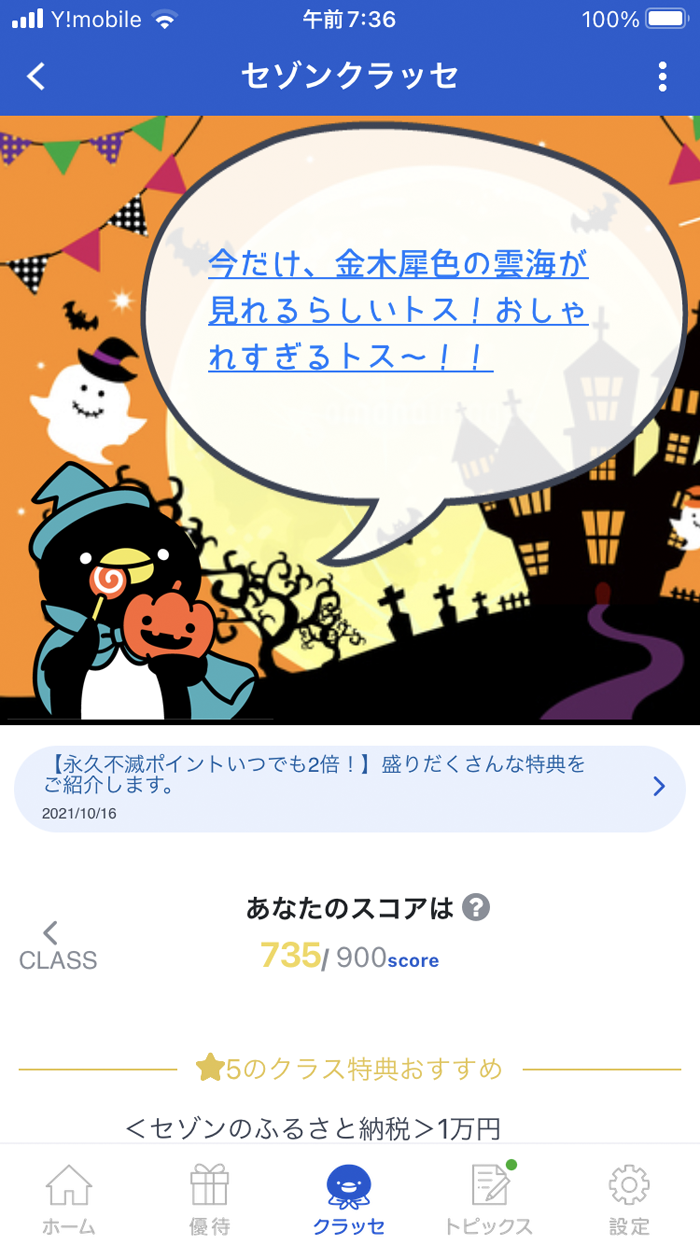This screenshot has height=1245, width=700.
Task: Go to the CLASS view
Action: (x=57, y=947)
